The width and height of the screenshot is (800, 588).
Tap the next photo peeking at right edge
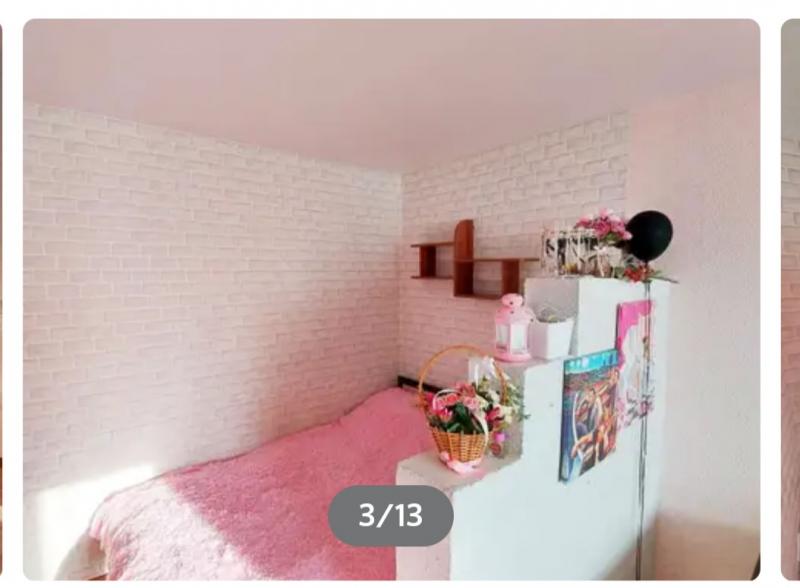[x=790, y=300]
